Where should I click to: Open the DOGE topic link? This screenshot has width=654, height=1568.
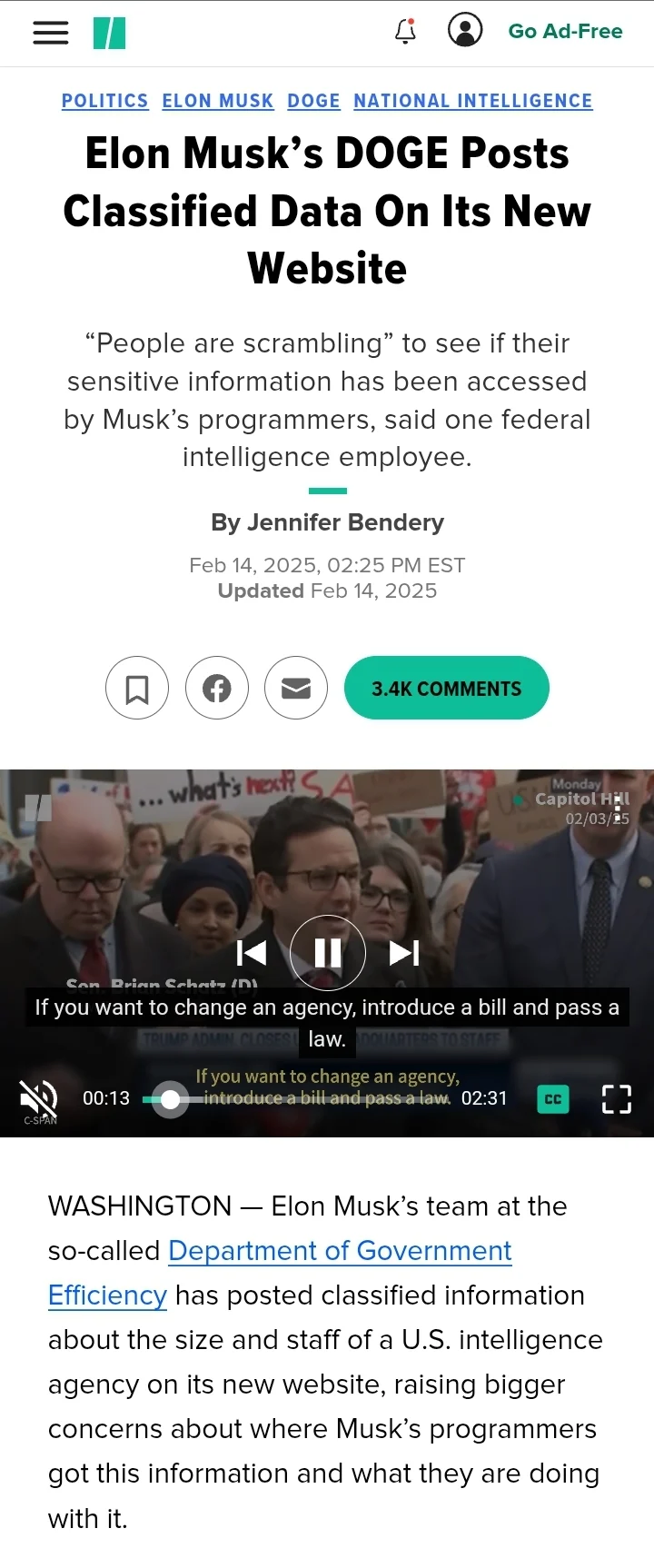[313, 101]
